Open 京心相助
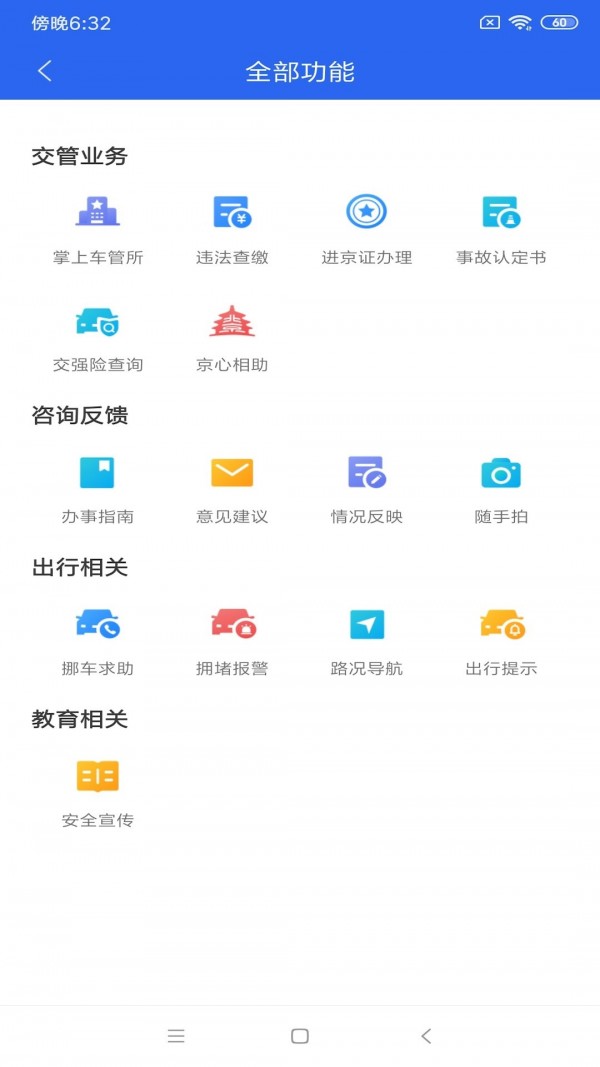The image size is (600, 1067). point(232,336)
